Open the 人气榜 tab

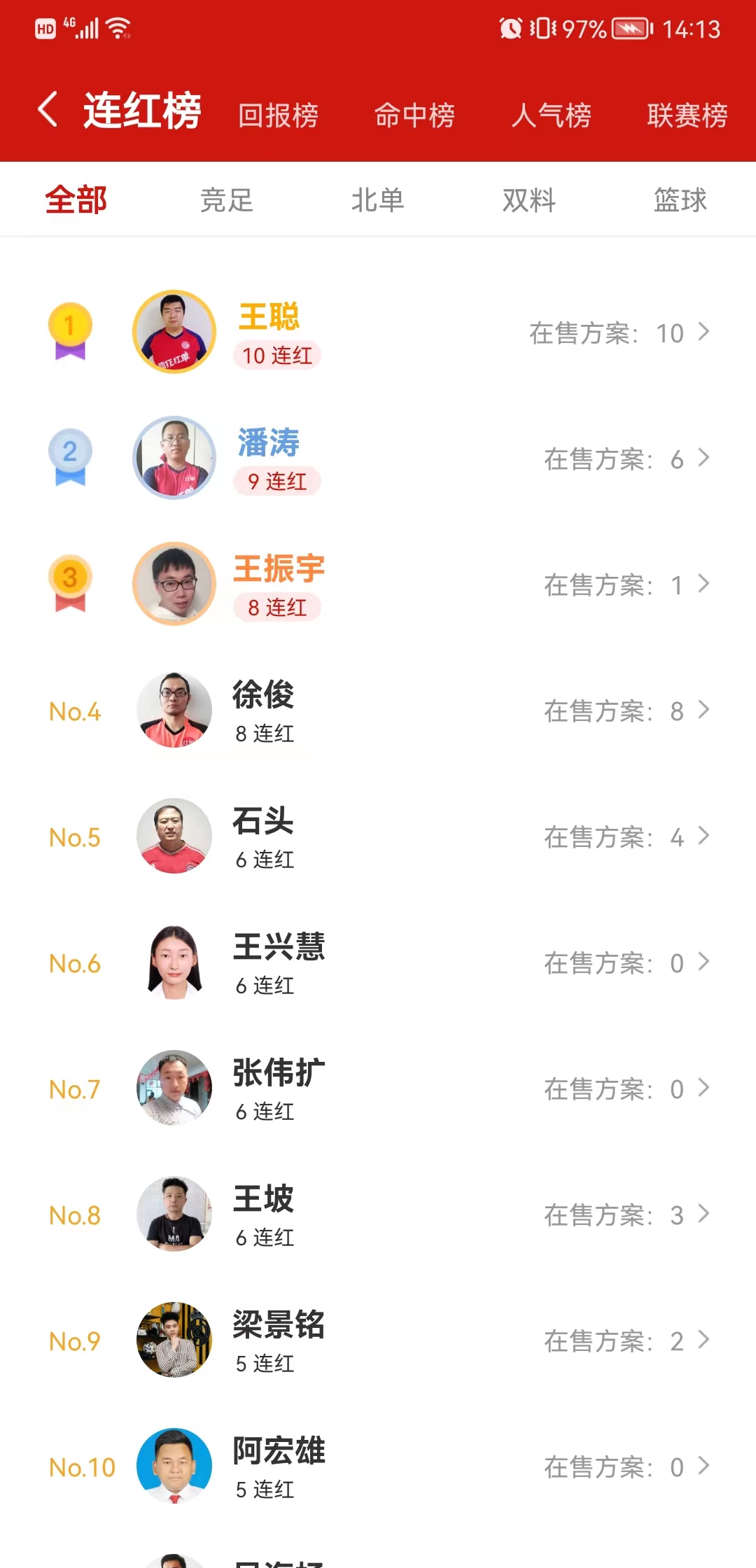coord(551,115)
